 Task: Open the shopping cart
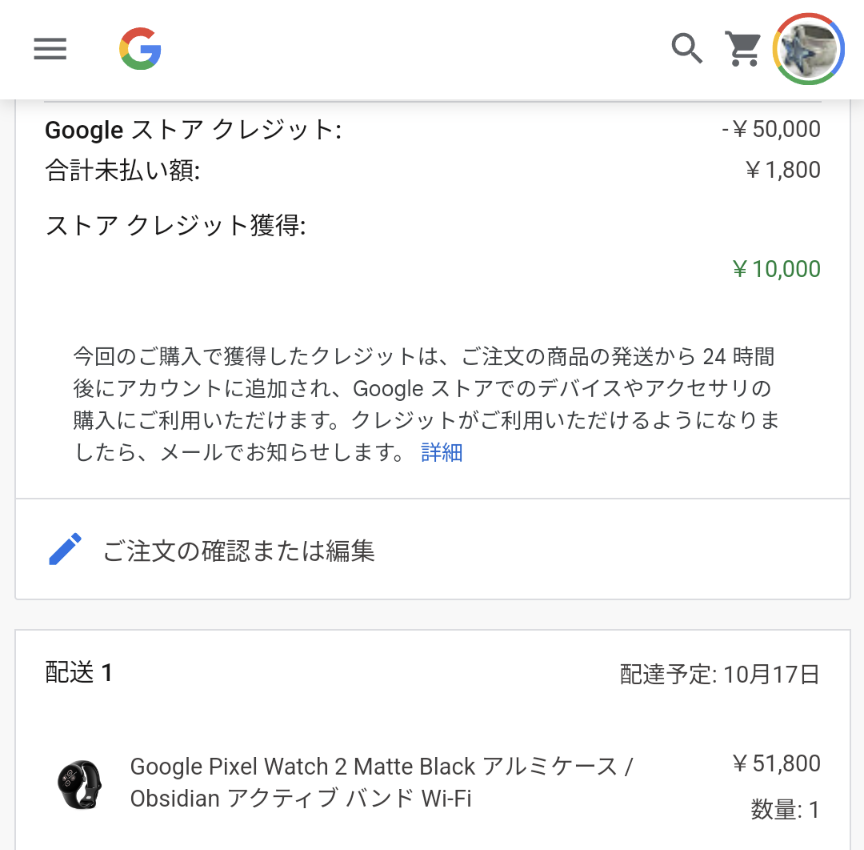pyautogui.click(x=744, y=48)
